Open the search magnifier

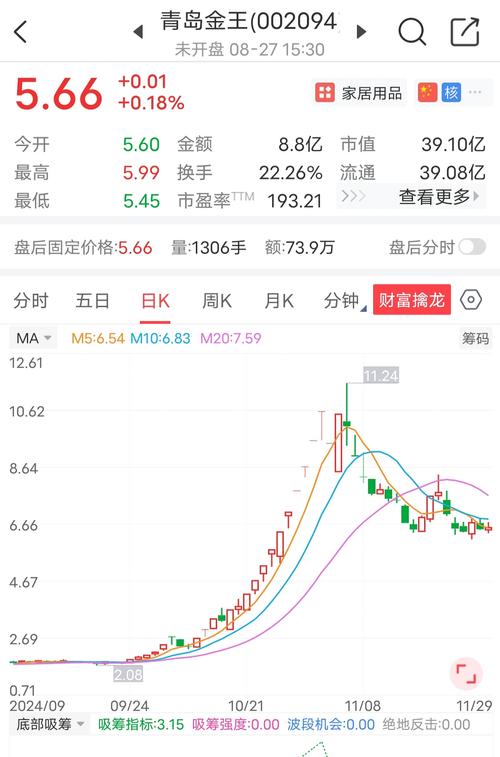click(412, 32)
